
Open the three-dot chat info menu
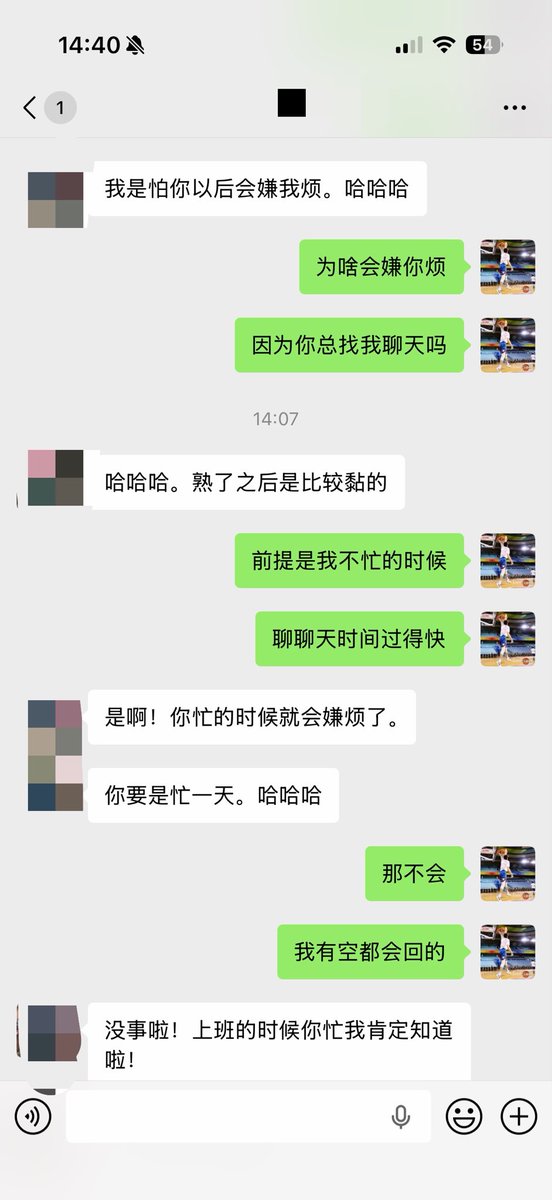514,108
